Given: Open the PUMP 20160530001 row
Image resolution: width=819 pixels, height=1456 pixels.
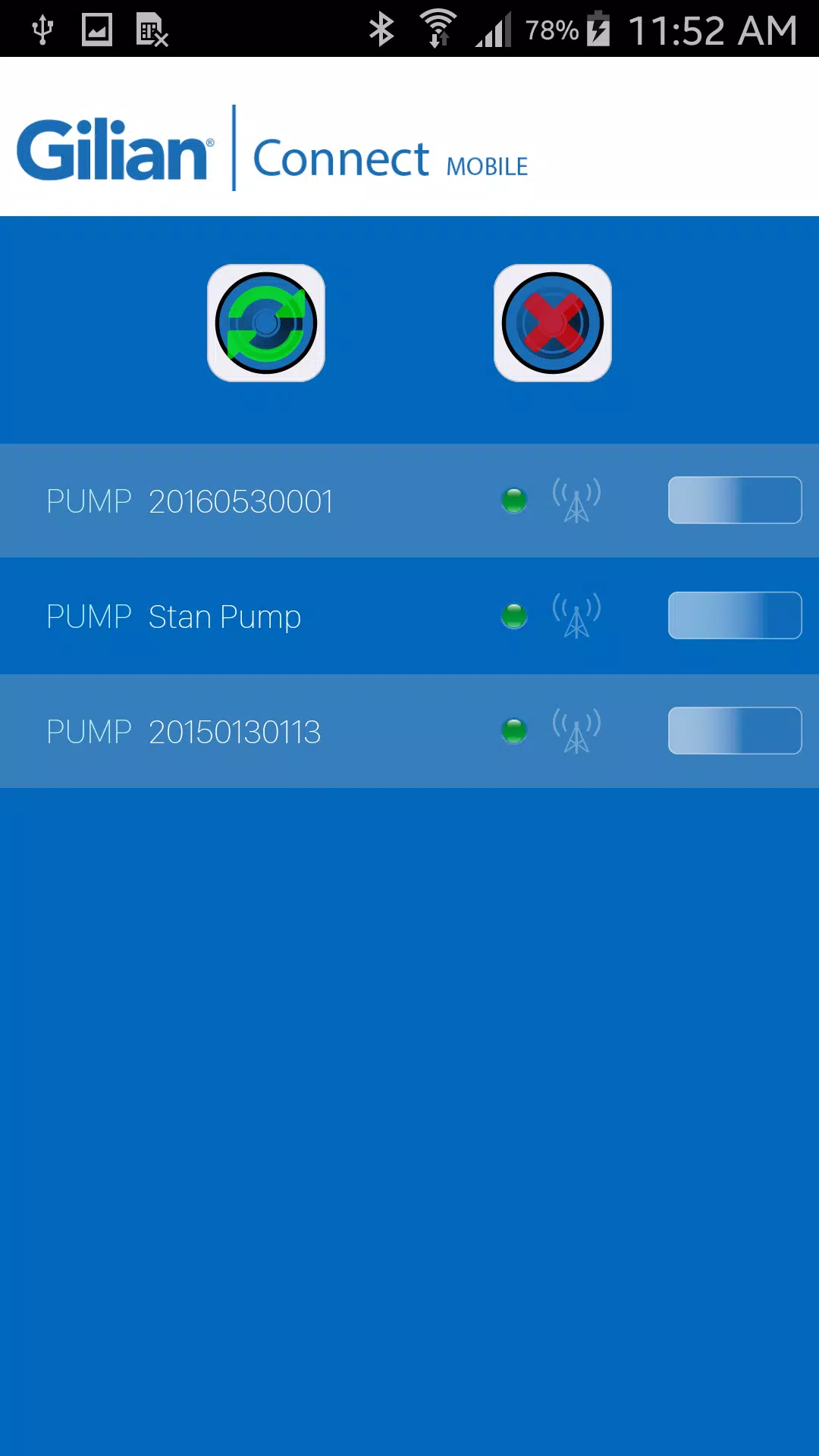Looking at the screenshot, I should (409, 500).
